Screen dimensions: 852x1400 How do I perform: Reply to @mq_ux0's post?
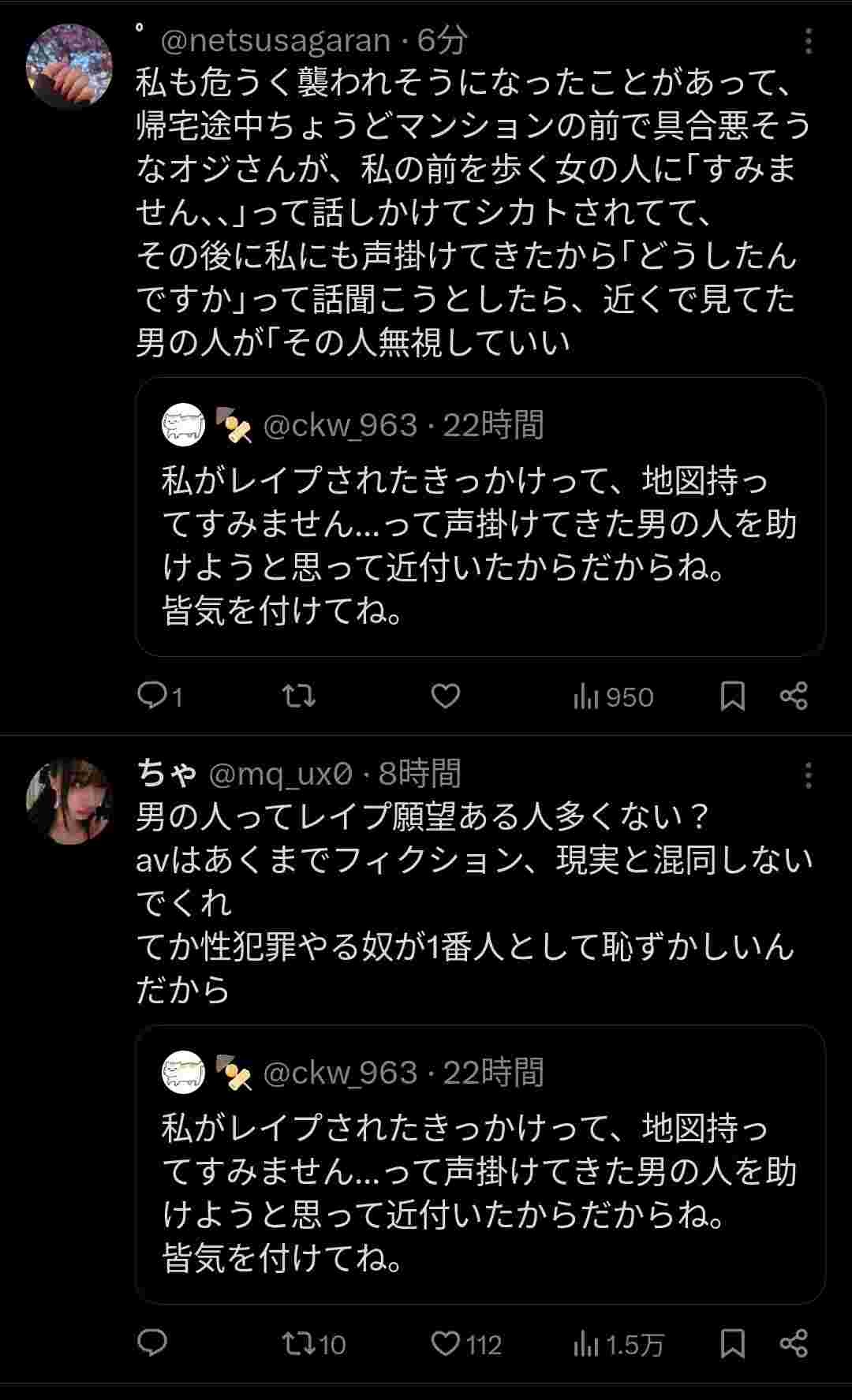(x=152, y=1342)
